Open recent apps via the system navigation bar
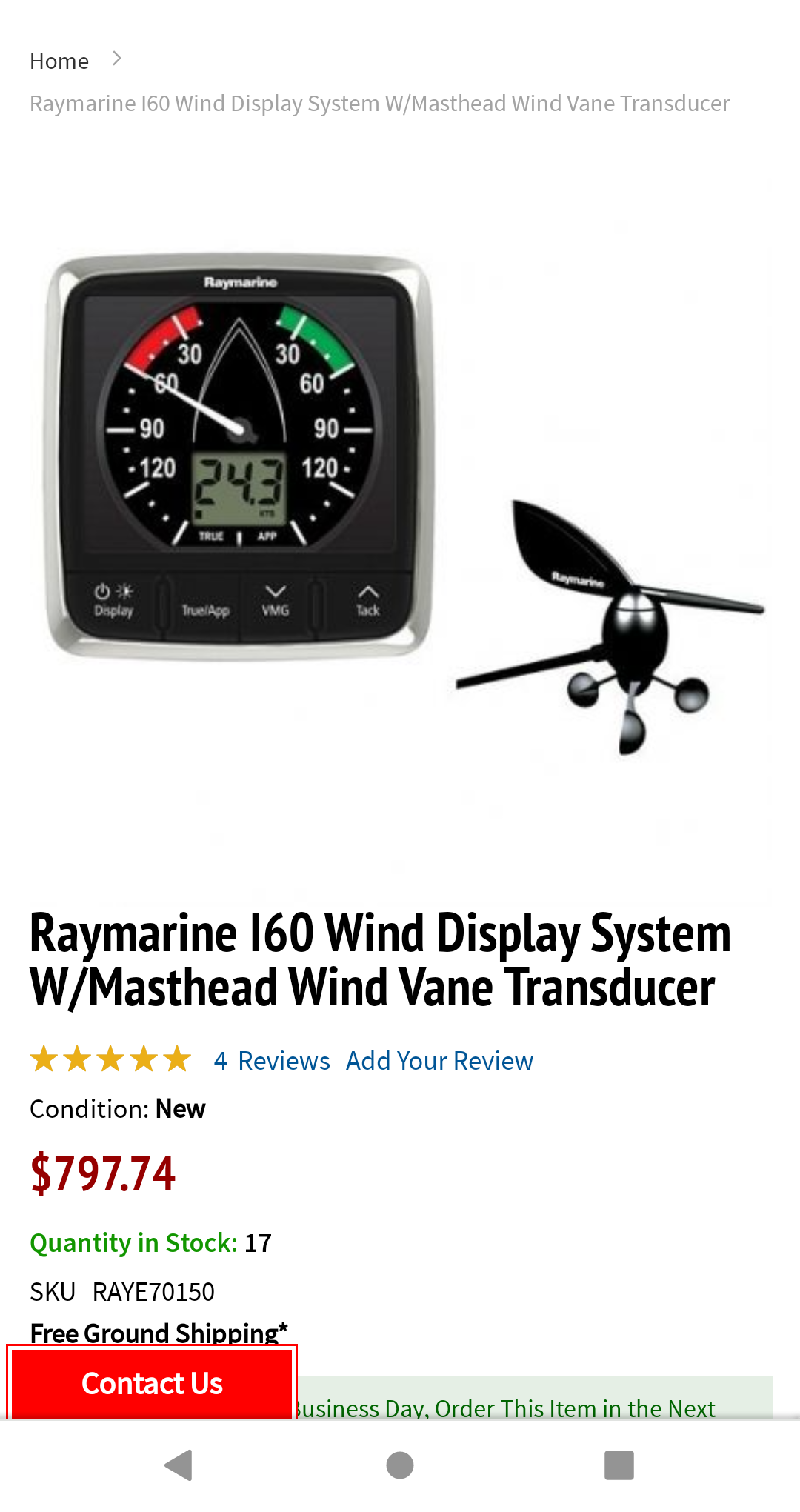Viewport: 800px width, 1512px height. pyautogui.click(x=619, y=1465)
